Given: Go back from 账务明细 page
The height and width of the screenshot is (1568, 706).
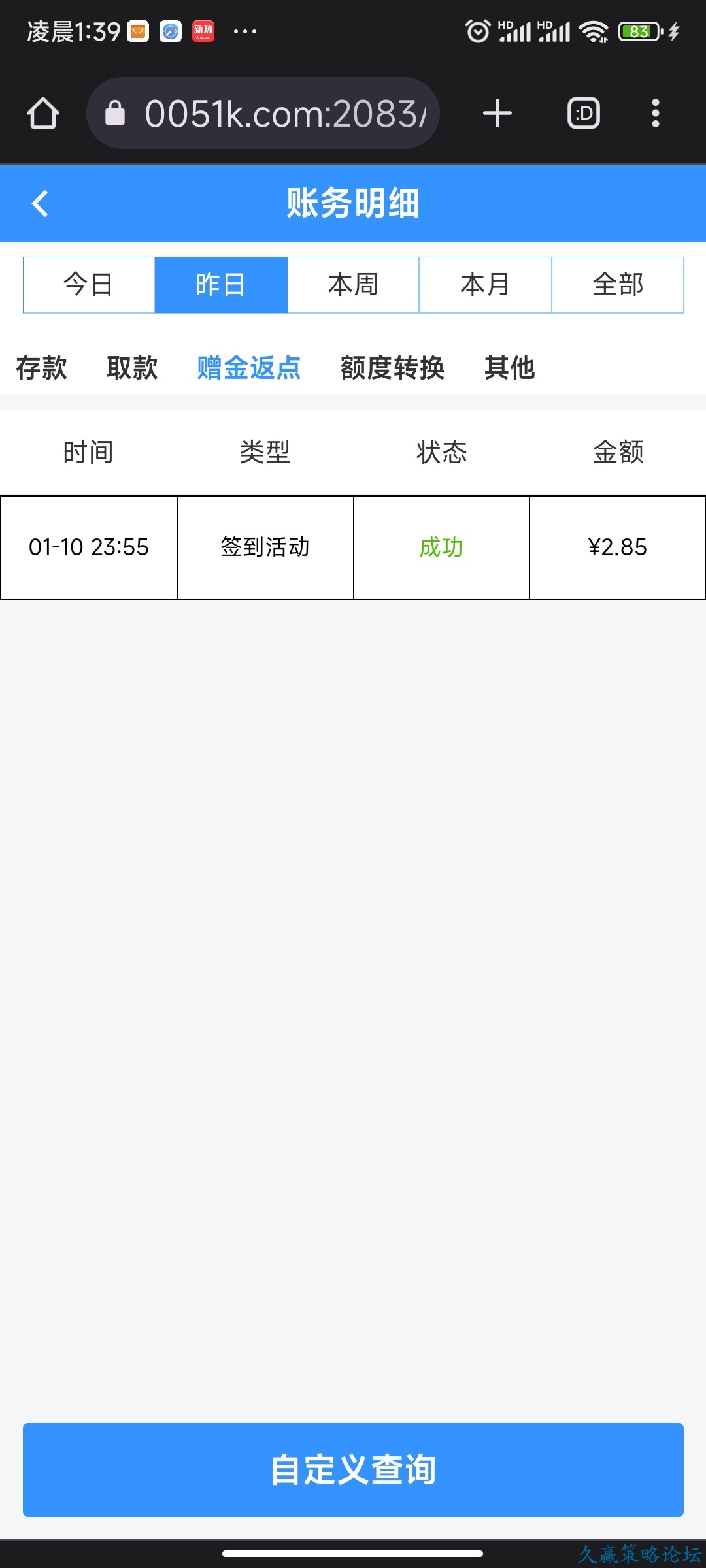Looking at the screenshot, I should [41, 203].
